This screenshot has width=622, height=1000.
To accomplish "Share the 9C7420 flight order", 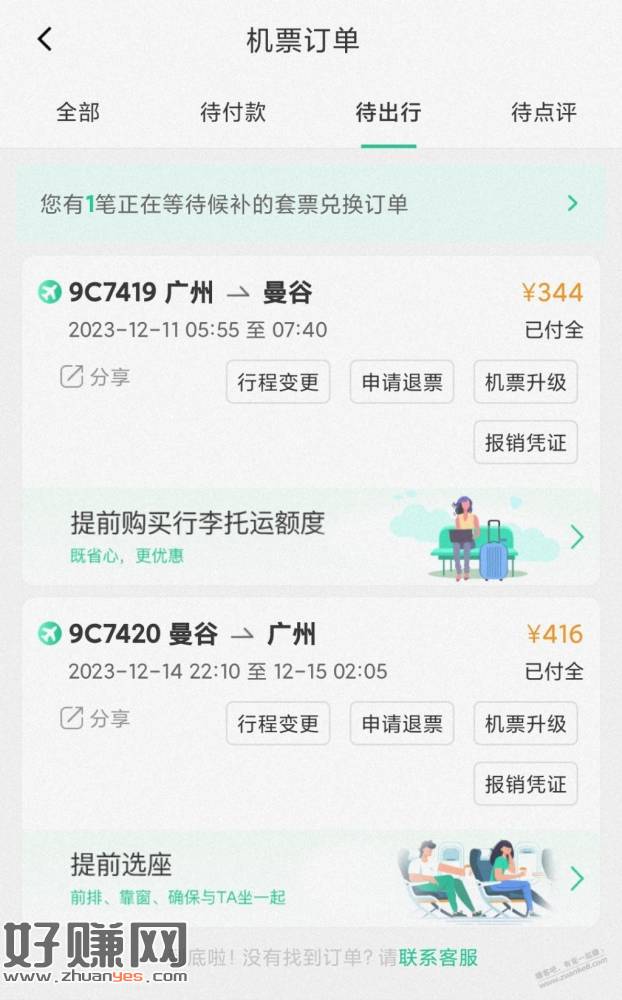I will coord(96,718).
